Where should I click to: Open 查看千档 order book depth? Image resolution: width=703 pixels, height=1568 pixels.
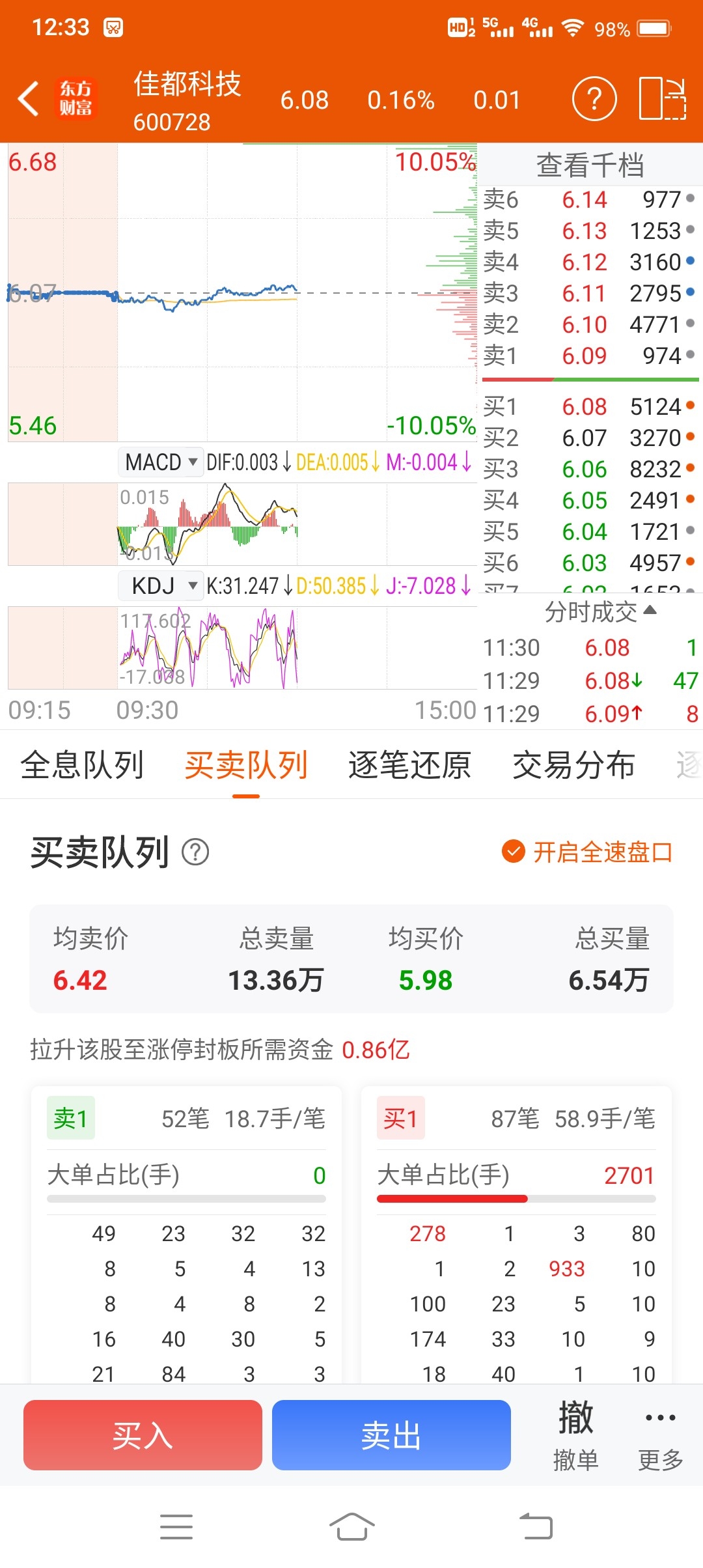click(x=590, y=165)
